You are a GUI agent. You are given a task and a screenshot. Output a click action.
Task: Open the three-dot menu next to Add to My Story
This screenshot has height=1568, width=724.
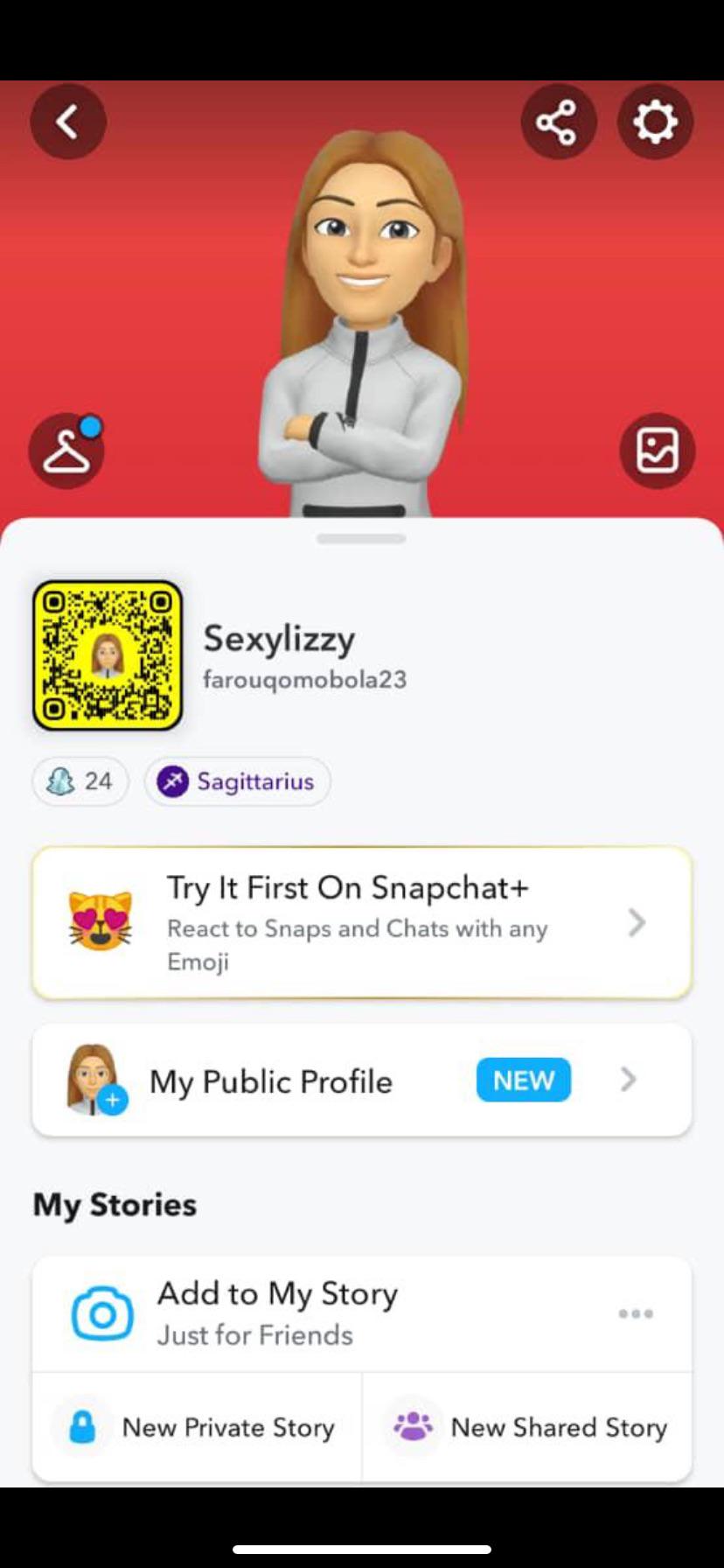[636, 1312]
